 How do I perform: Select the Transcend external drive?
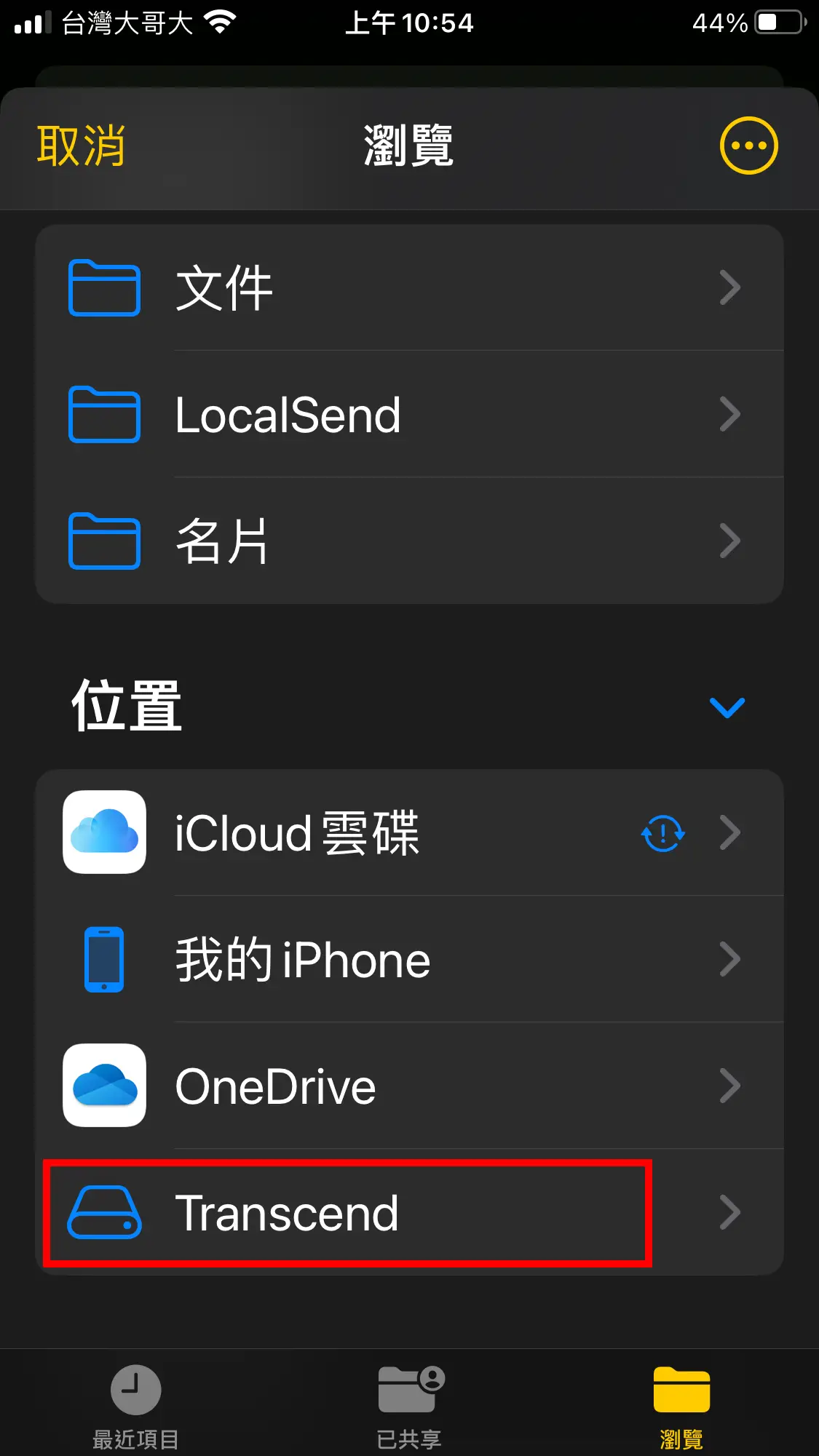pyautogui.click(x=348, y=1213)
